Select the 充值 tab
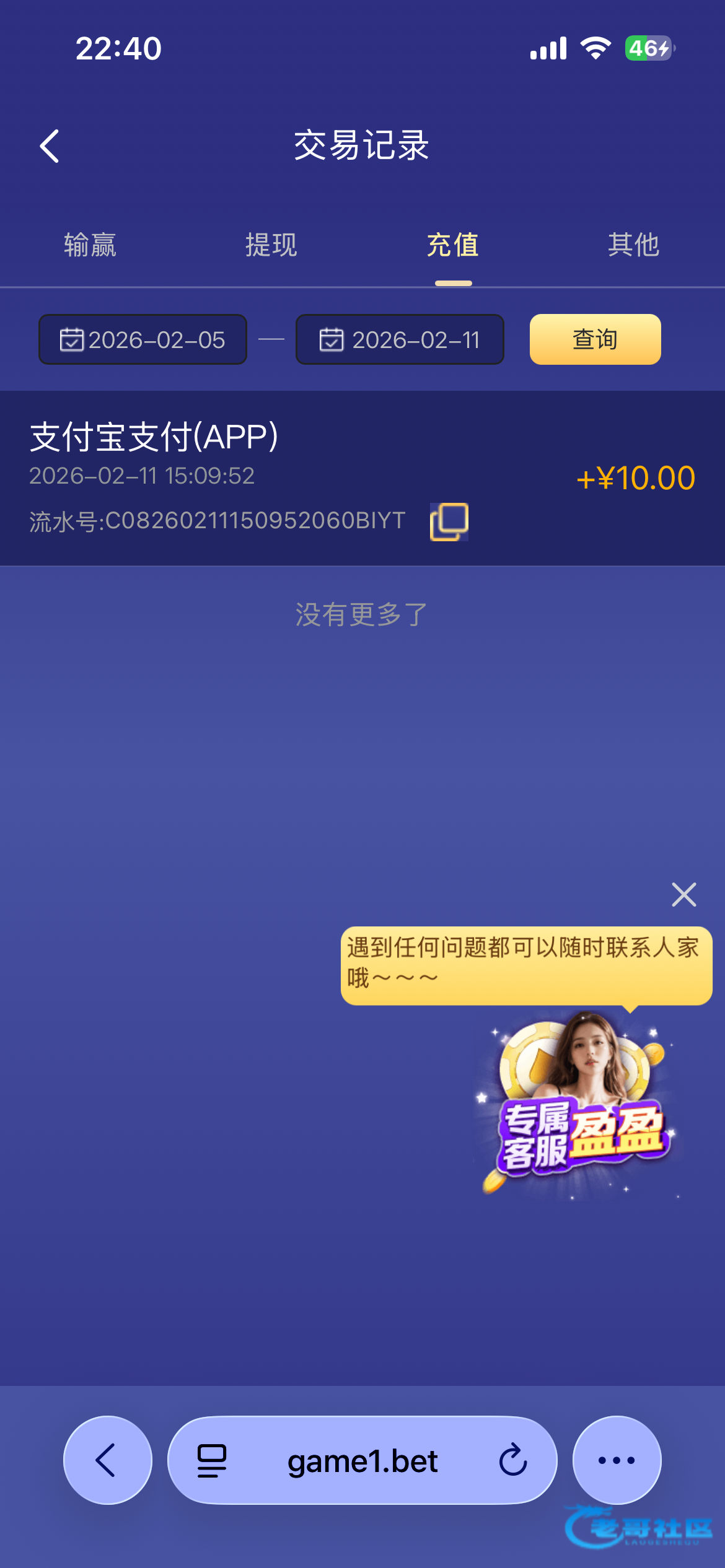This screenshot has height=1568, width=725. (x=453, y=245)
